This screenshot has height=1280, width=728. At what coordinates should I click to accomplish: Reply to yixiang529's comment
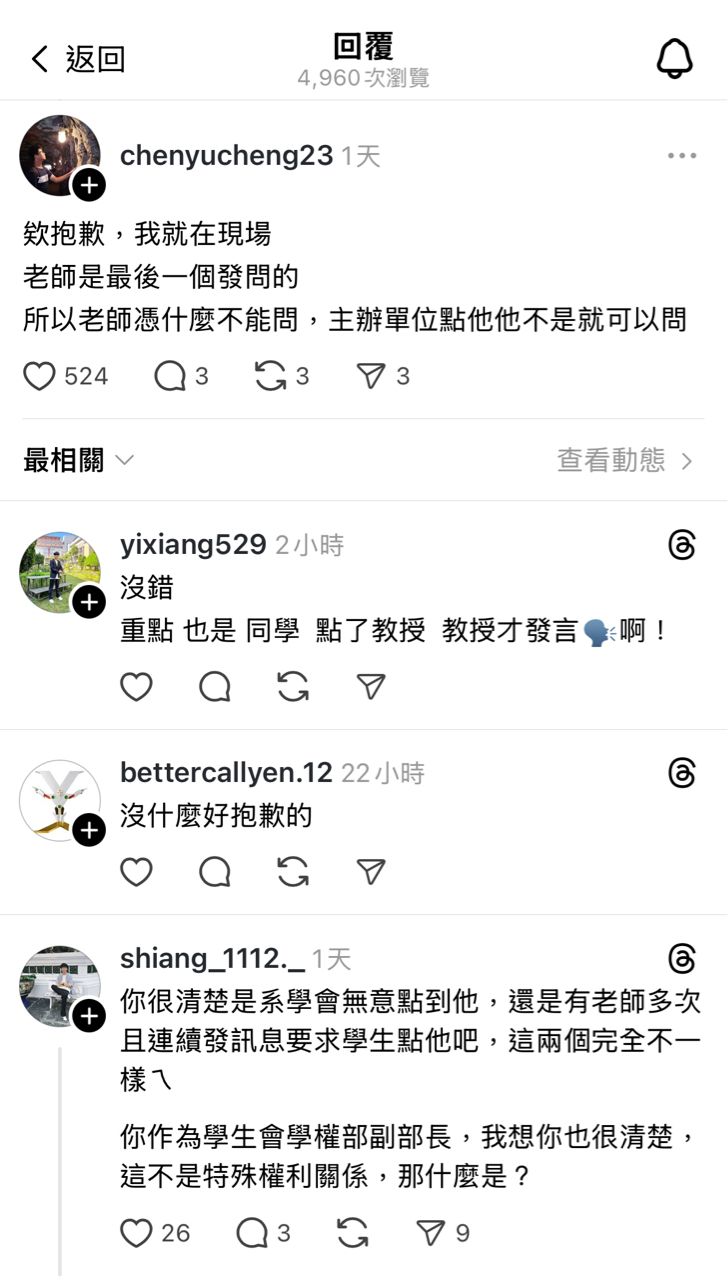point(214,686)
